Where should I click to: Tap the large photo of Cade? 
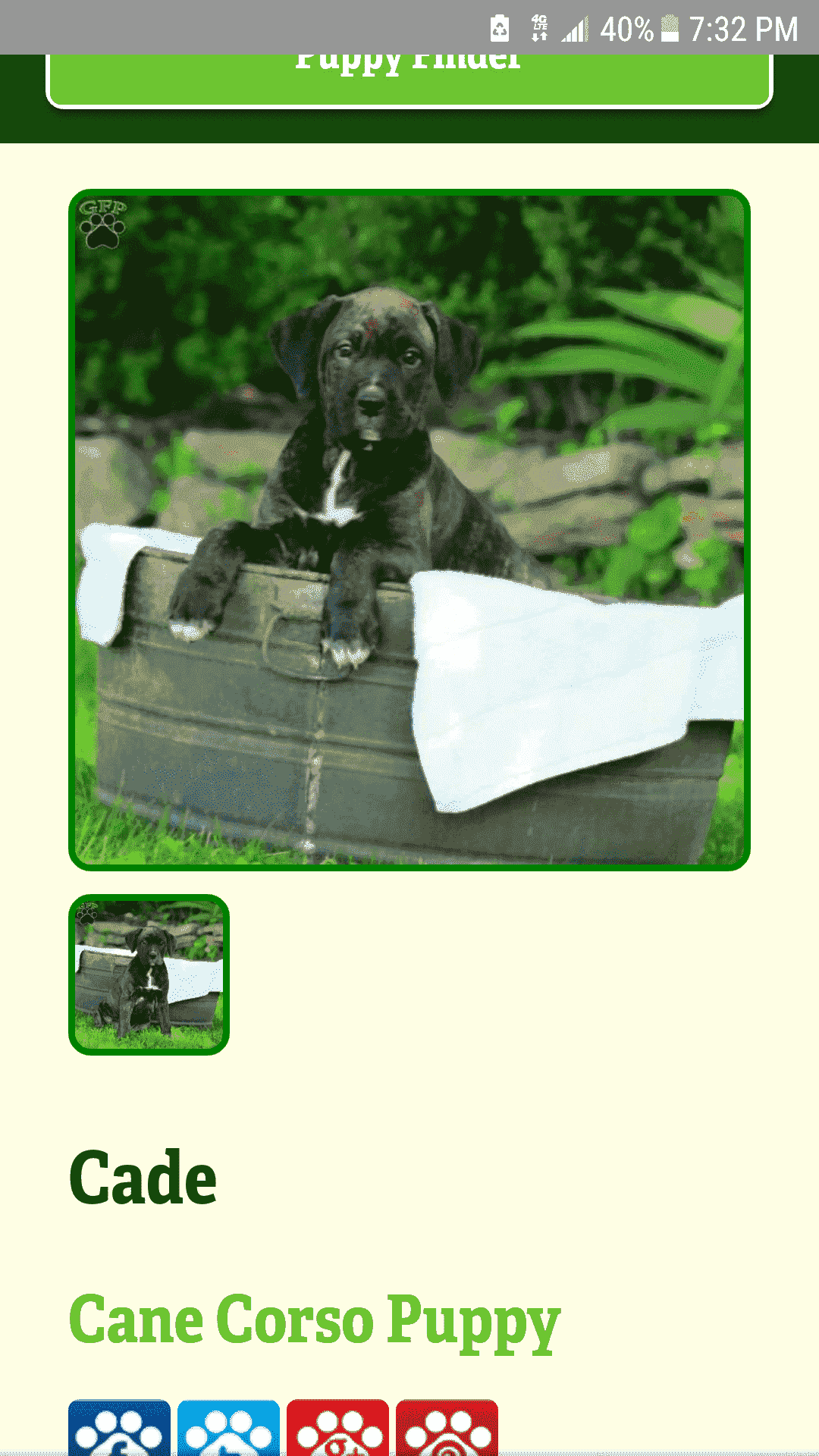pyautogui.click(x=409, y=529)
